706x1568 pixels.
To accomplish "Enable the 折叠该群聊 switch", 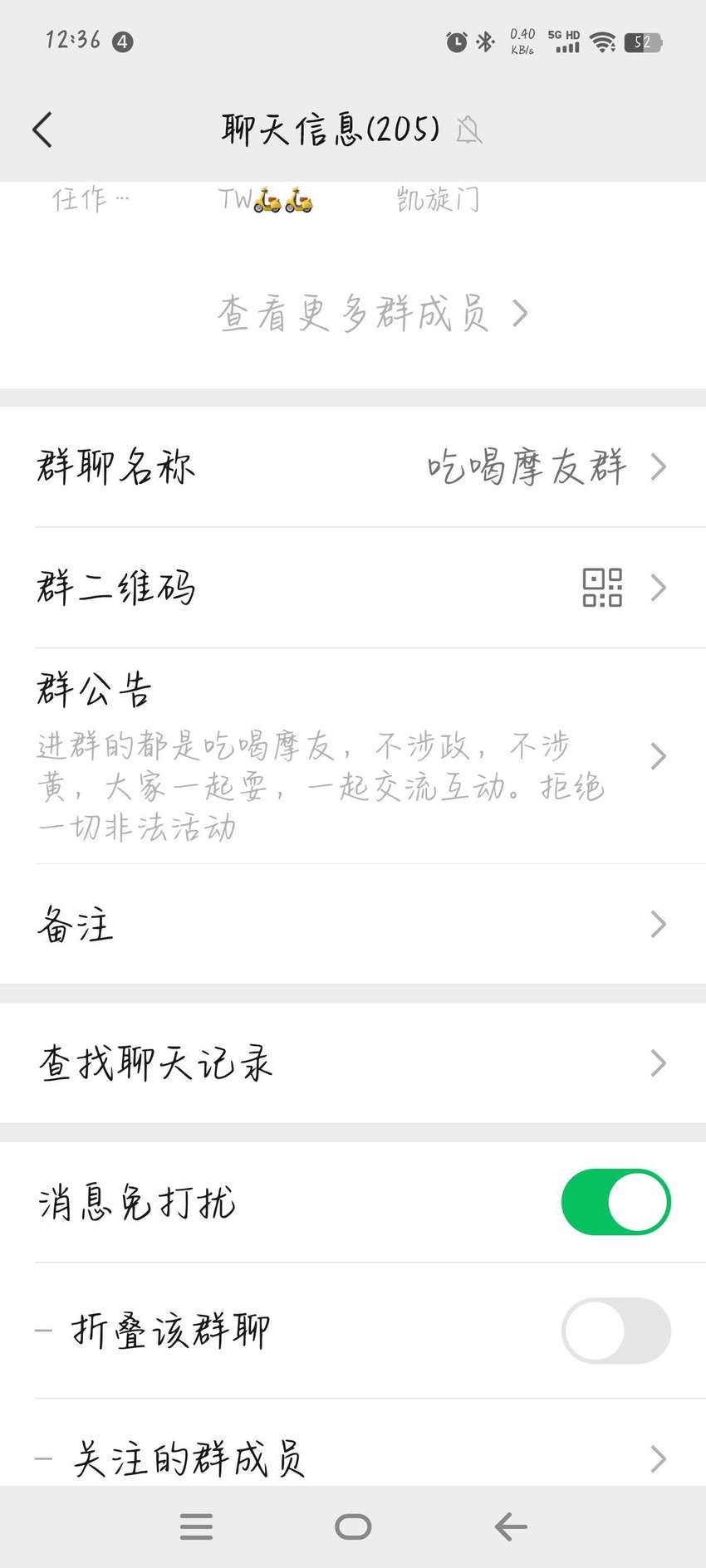I will tap(615, 1331).
